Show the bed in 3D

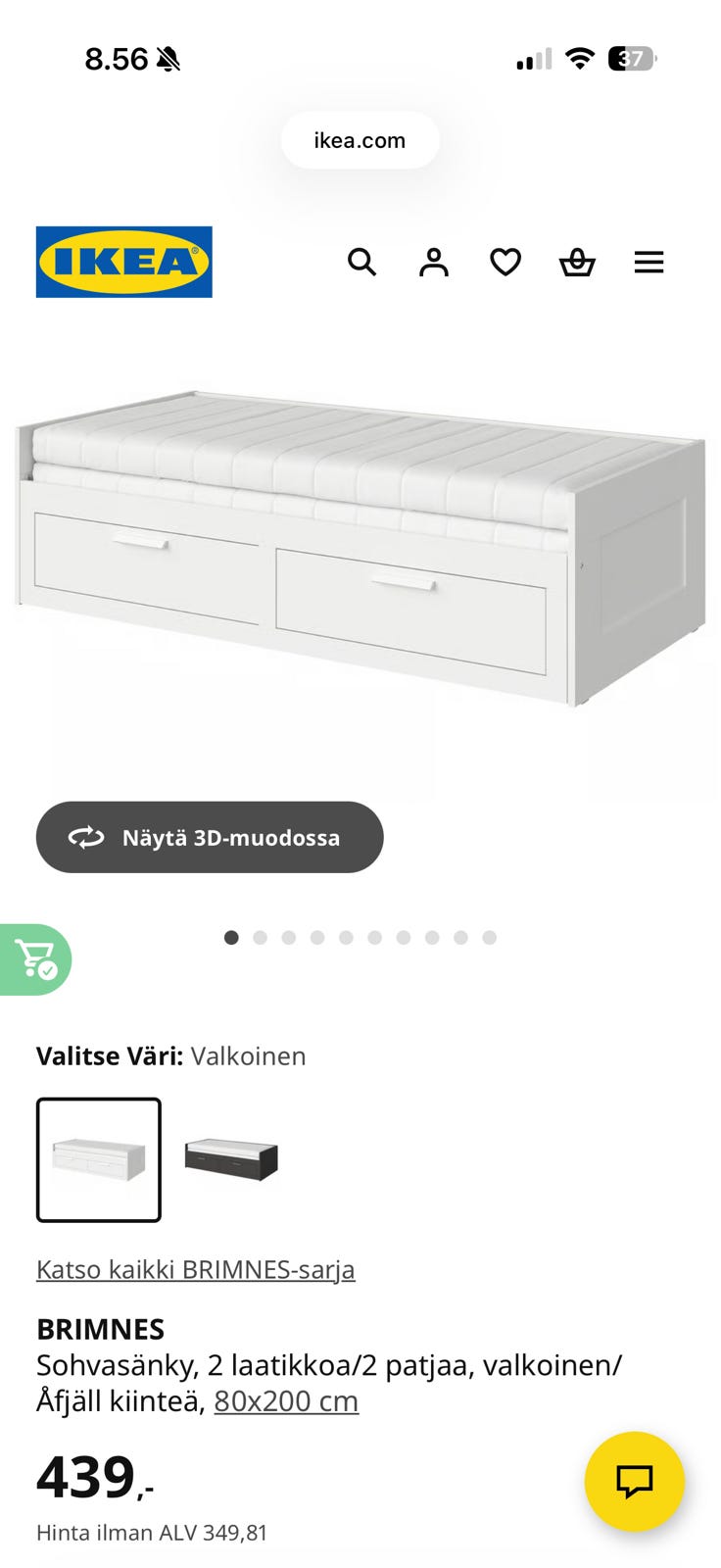[x=210, y=837]
